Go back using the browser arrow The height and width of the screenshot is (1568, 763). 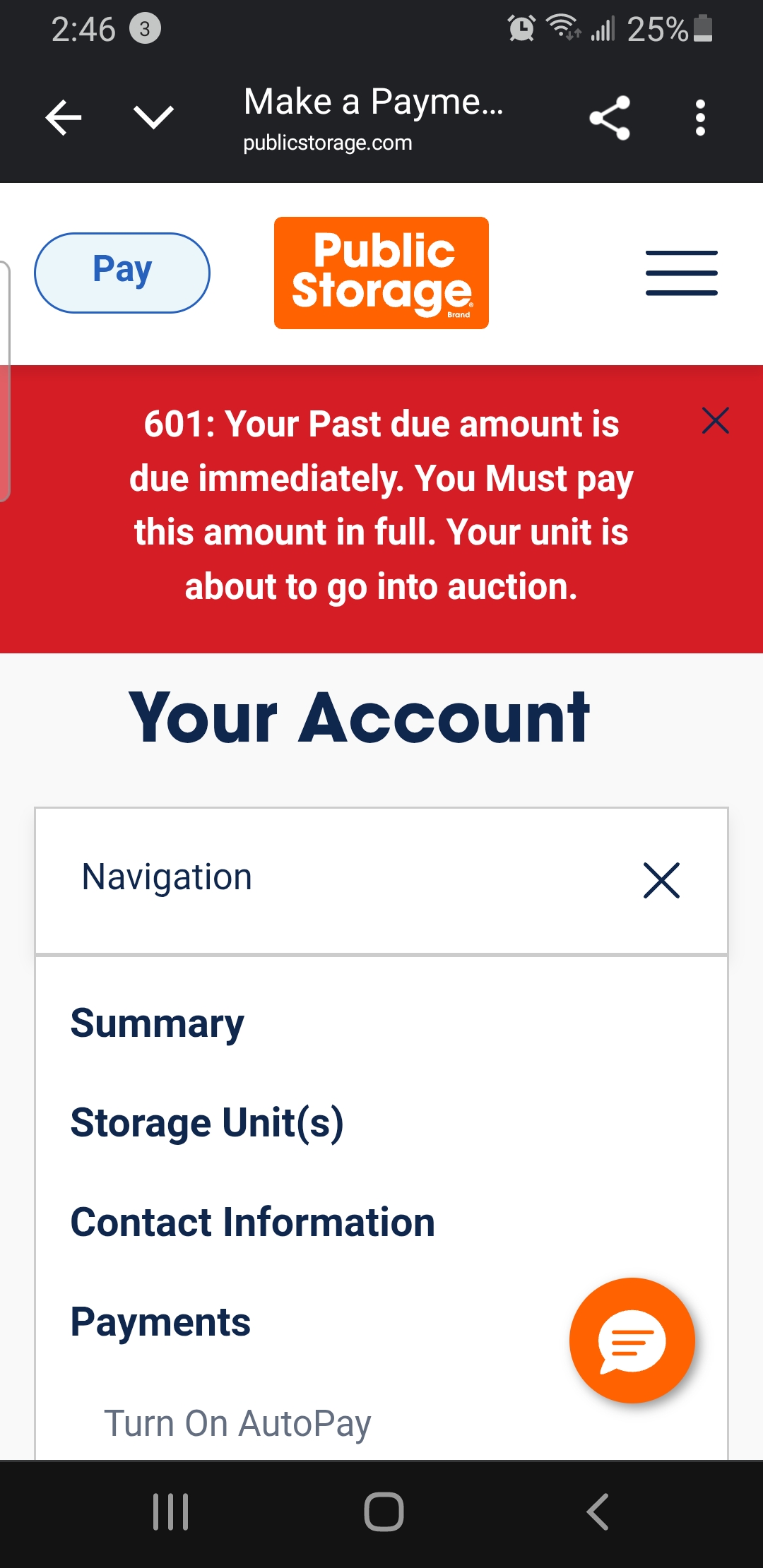tap(64, 117)
